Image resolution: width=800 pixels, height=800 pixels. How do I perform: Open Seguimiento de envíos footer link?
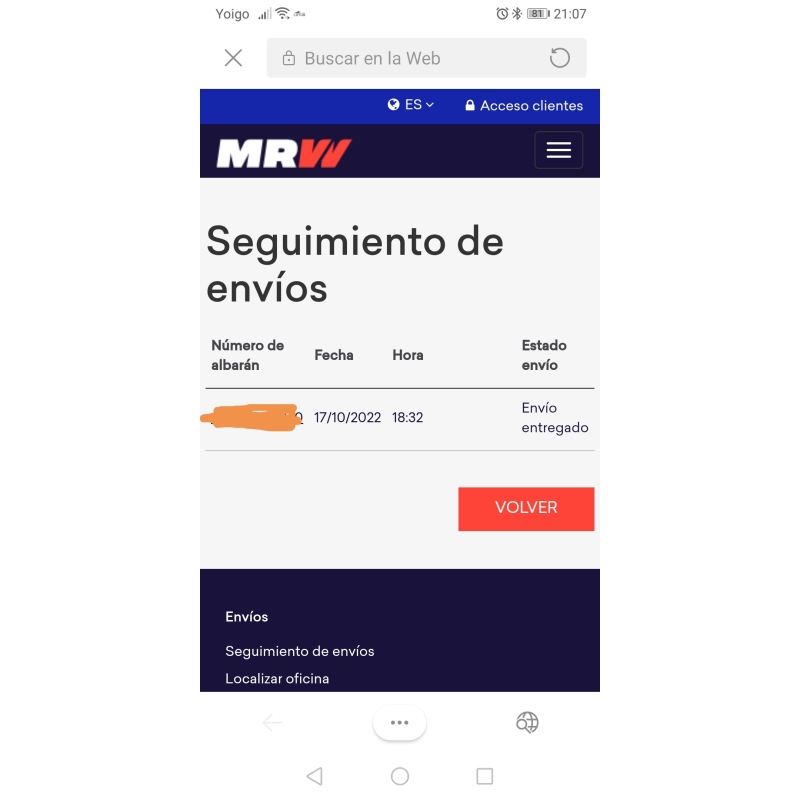point(299,651)
